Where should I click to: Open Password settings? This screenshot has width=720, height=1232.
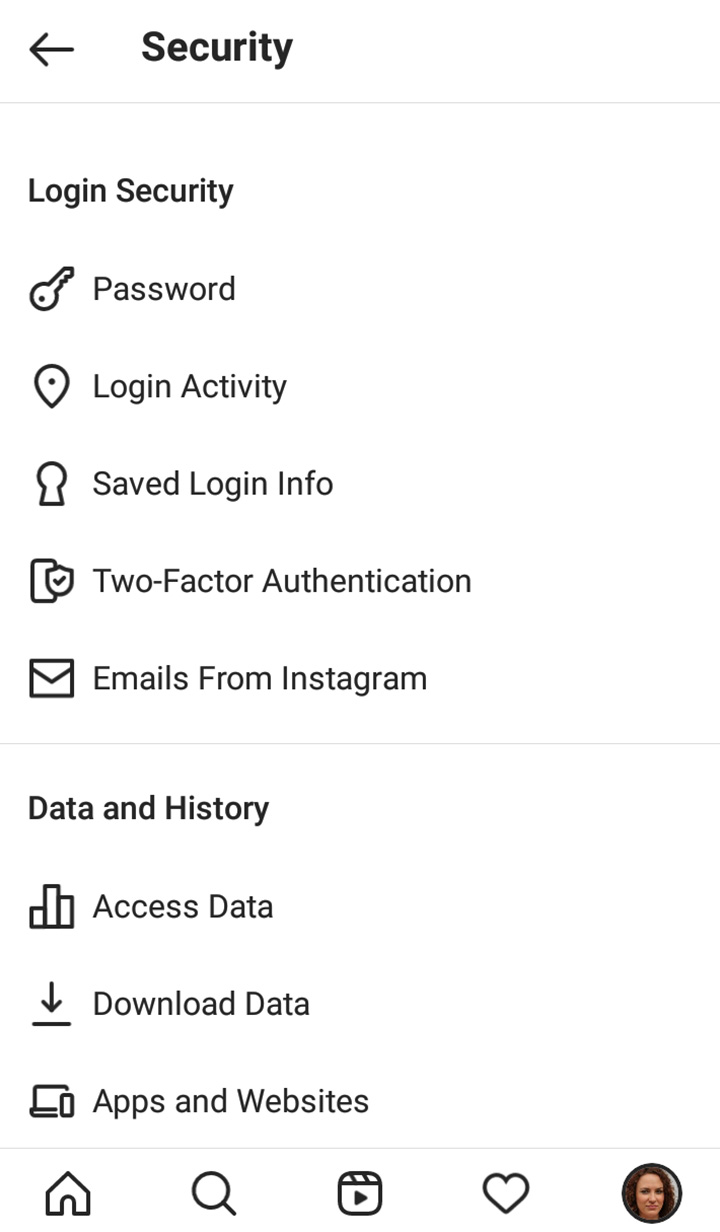(x=360, y=289)
